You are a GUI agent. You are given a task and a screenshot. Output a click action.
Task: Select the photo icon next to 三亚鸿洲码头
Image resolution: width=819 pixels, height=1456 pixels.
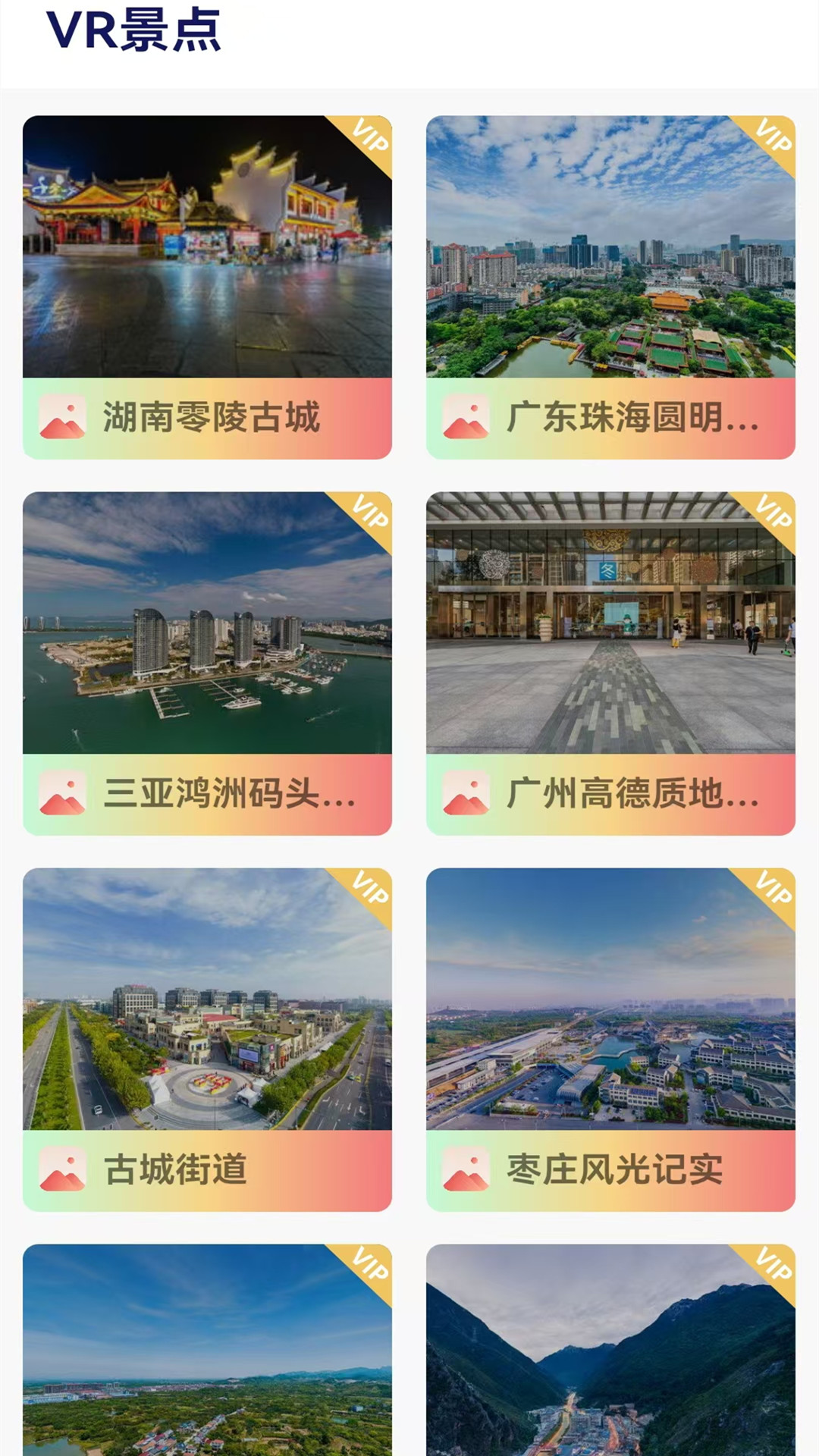point(64,792)
